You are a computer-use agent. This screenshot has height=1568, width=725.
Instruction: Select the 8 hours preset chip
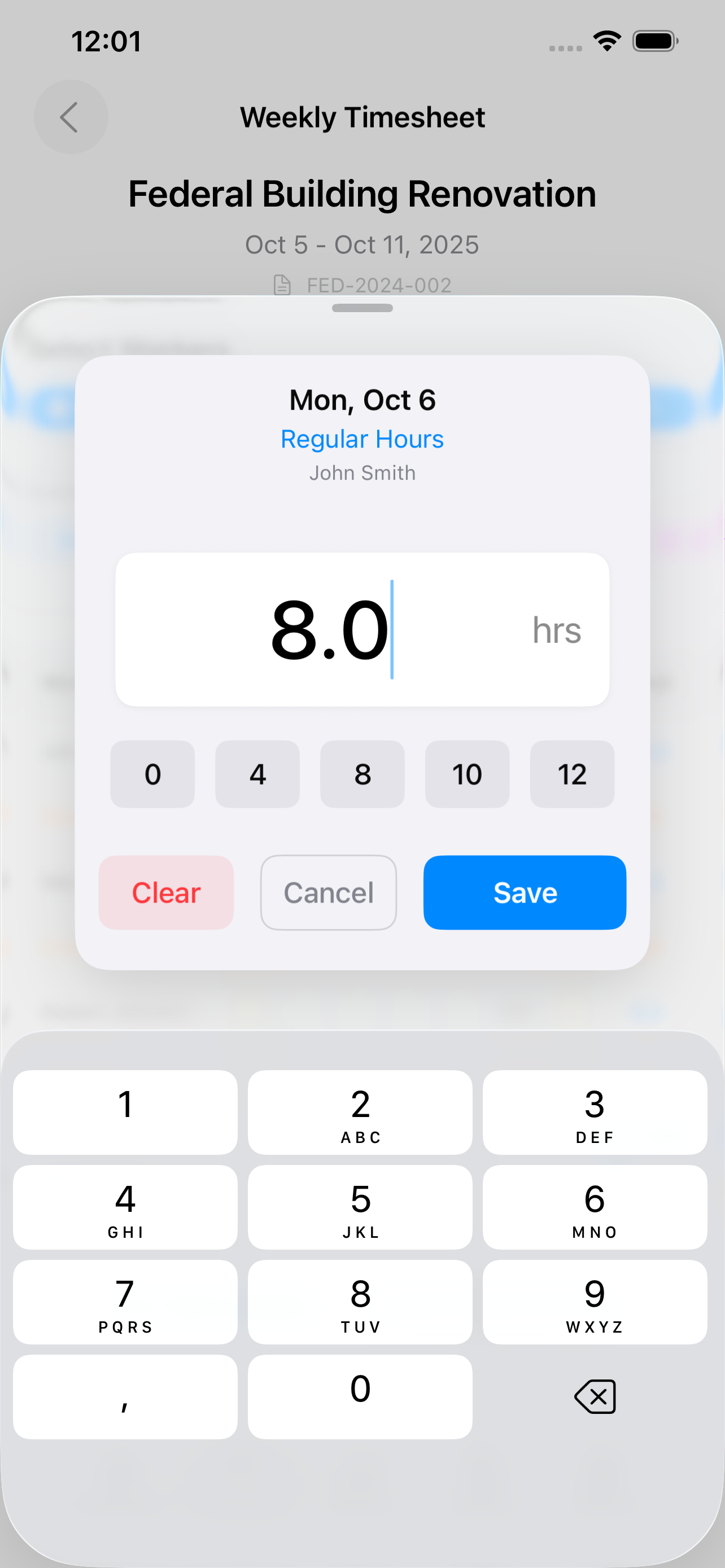(x=362, y=774)
